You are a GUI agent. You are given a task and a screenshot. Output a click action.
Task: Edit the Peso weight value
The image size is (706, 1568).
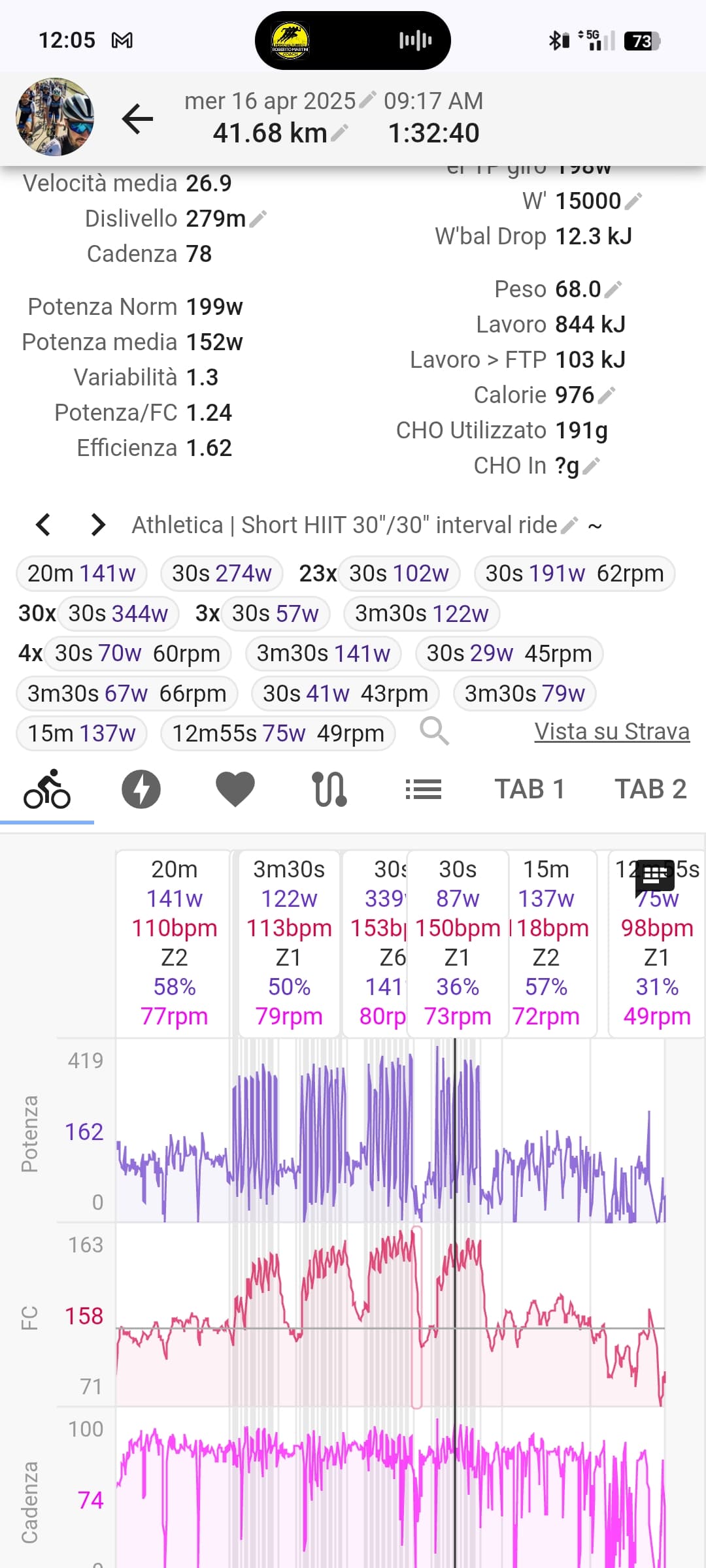pyautogui.click(x=613, y=289)
